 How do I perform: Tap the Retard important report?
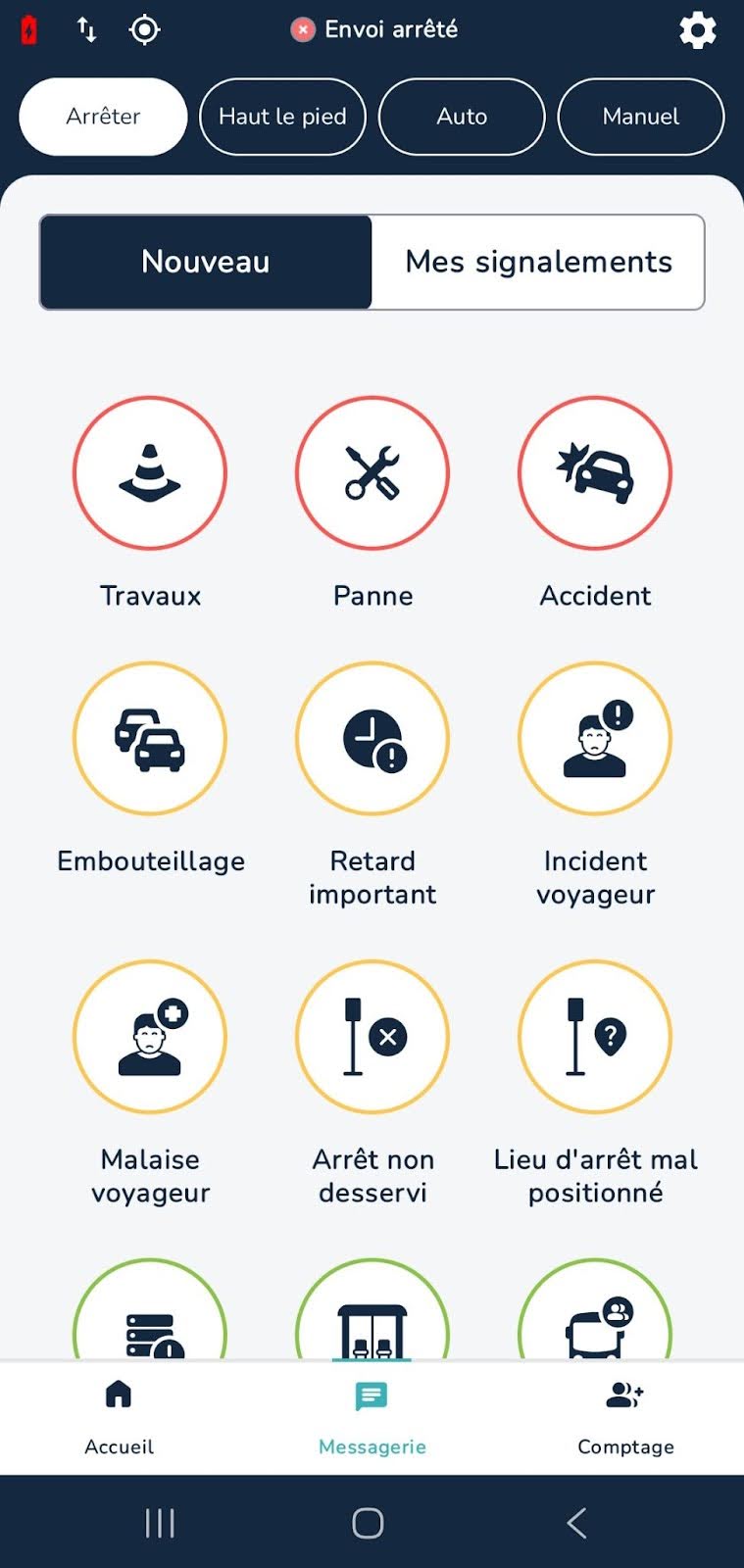point(372,739)
